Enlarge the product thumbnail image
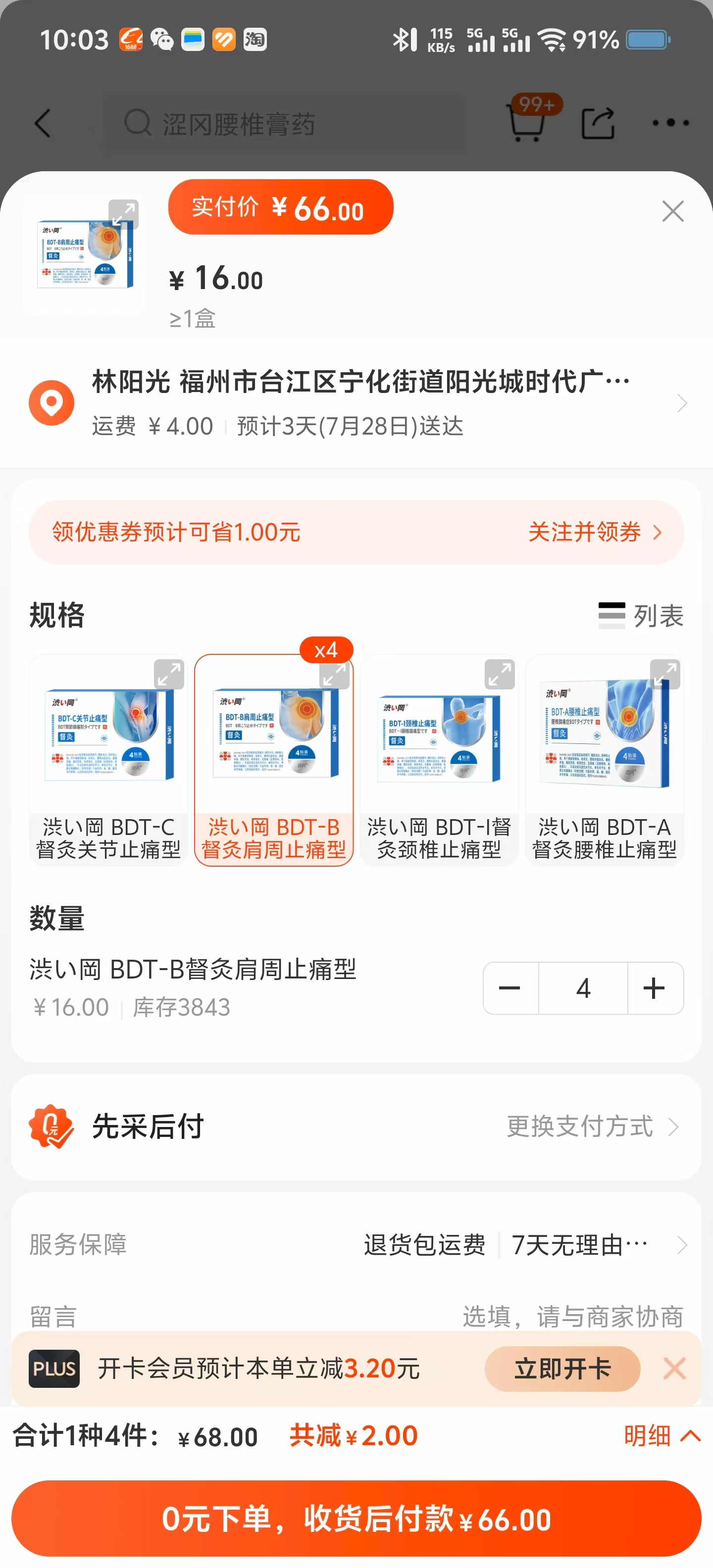Viewport: 713px width, 1568px height. pyautogui.click(x=123, y=214)
